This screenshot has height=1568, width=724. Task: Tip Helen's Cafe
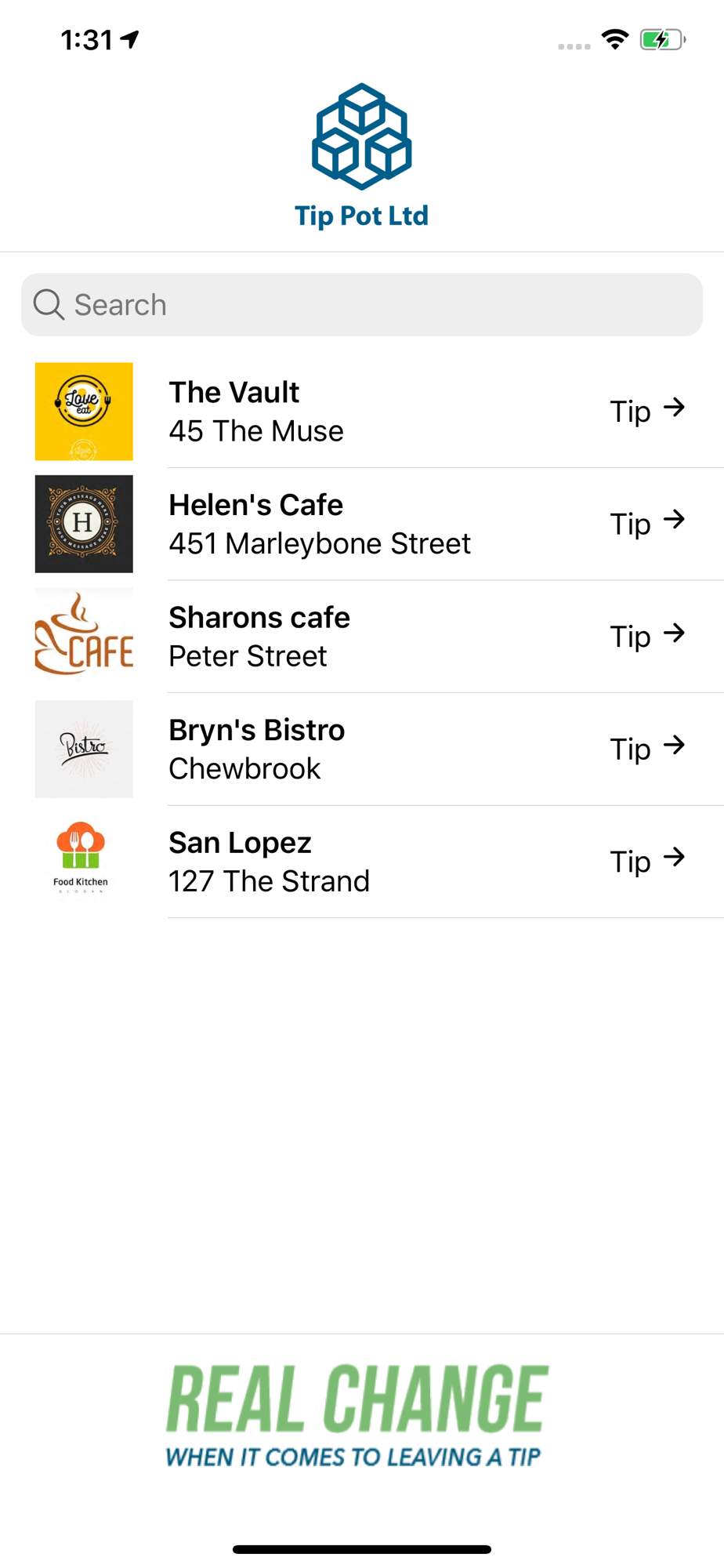coord(646,523)
